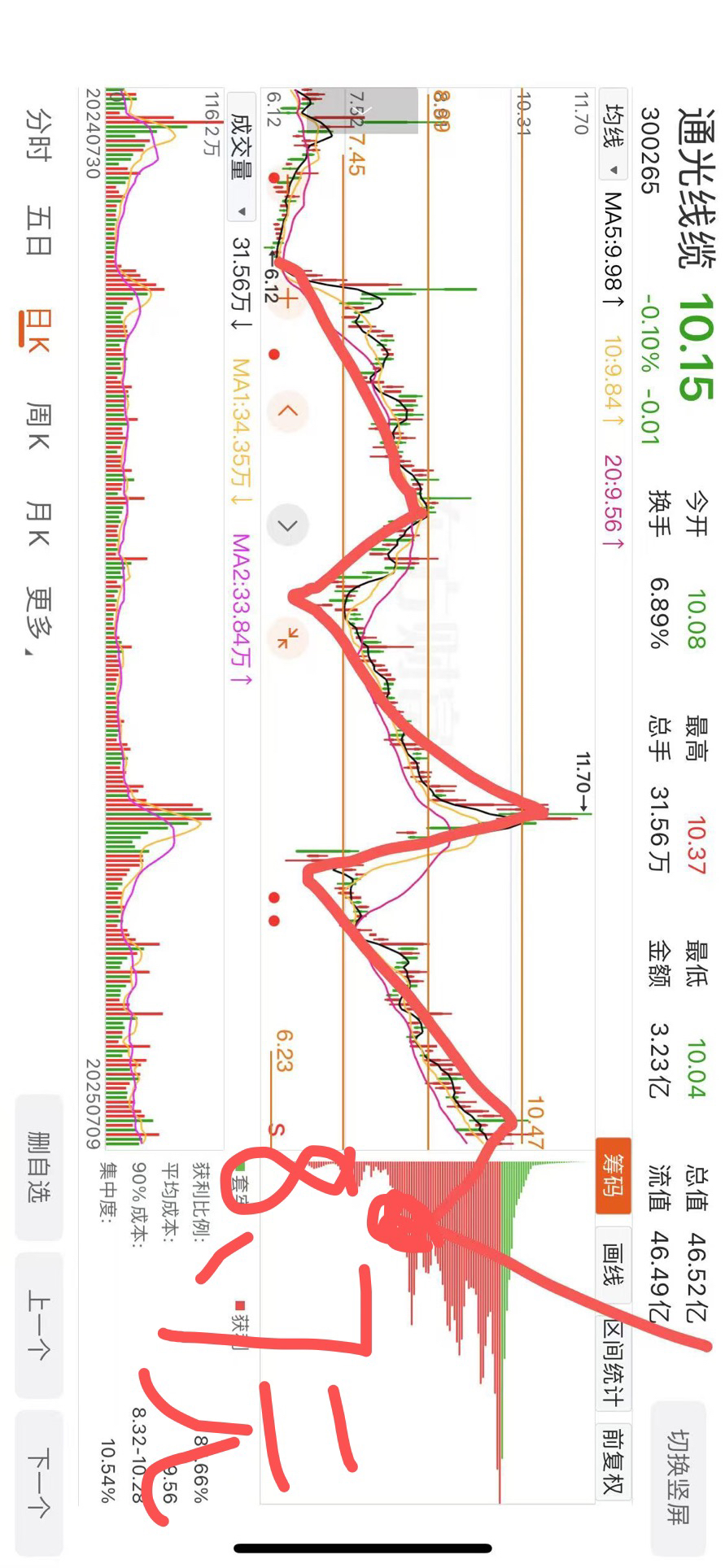The height and width of the screenshot is (1568, 725).
Task: Open the 均线 indicator dropdown
Action: click(613, 133)
